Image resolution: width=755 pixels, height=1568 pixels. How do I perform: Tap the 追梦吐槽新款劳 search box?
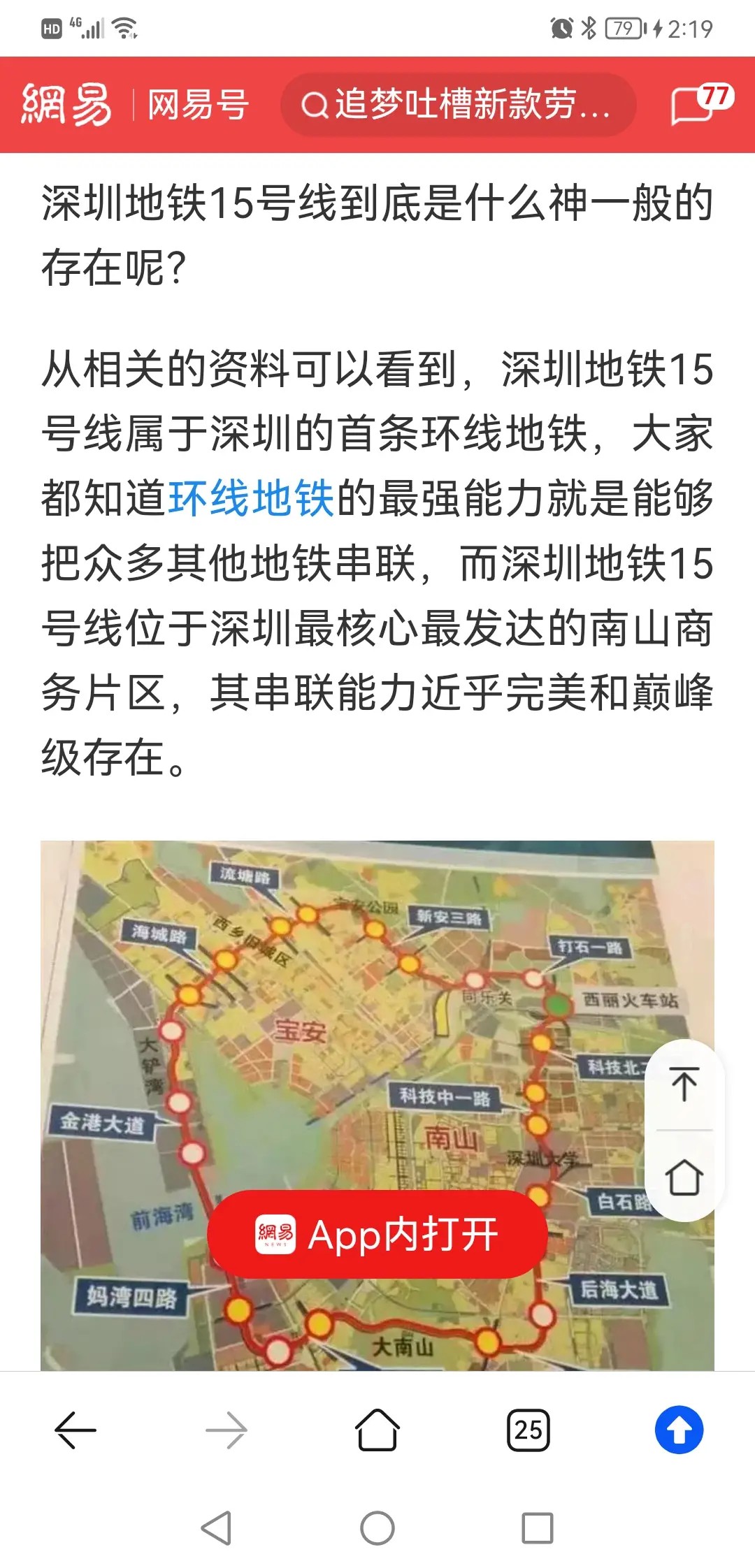click(458, 105)
